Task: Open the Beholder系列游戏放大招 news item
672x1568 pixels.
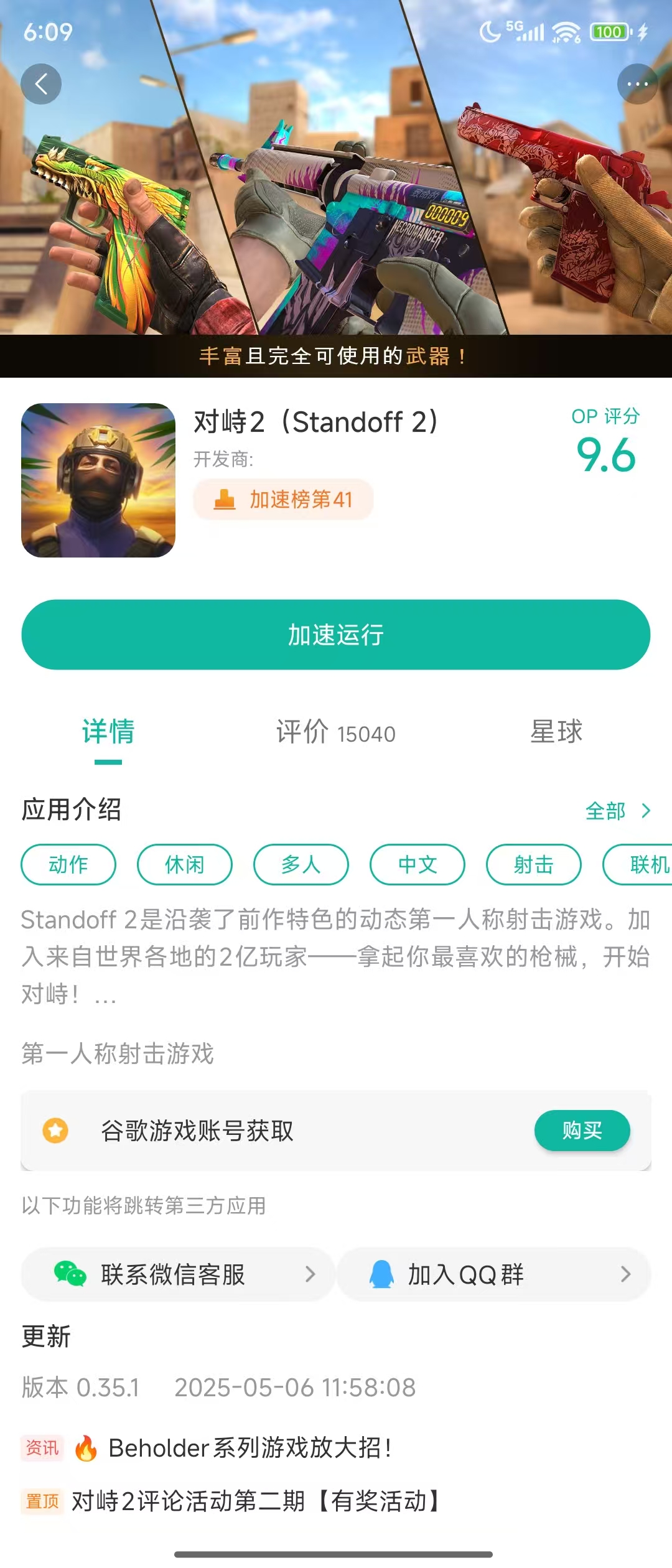Action: click(249, 1448)
